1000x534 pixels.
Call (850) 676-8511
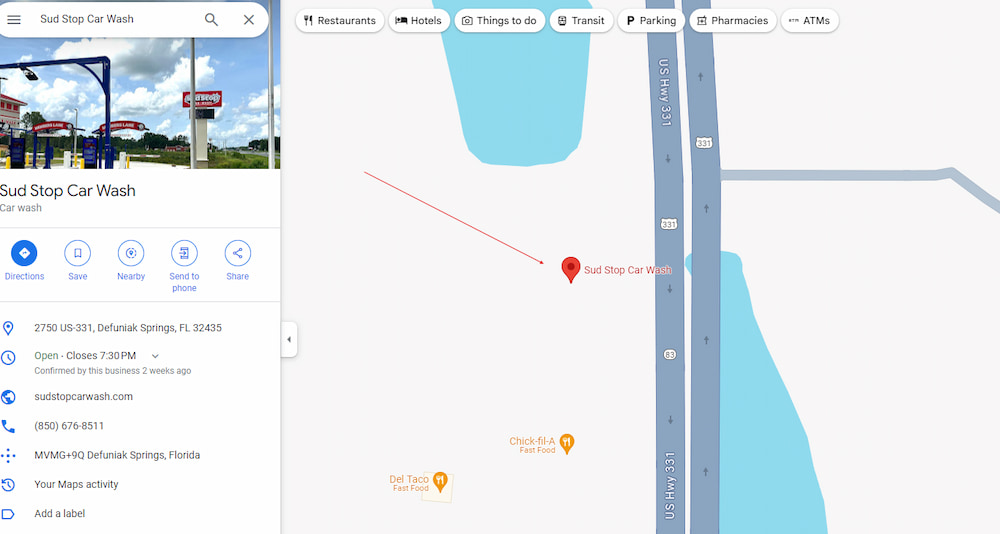[69, 426]
